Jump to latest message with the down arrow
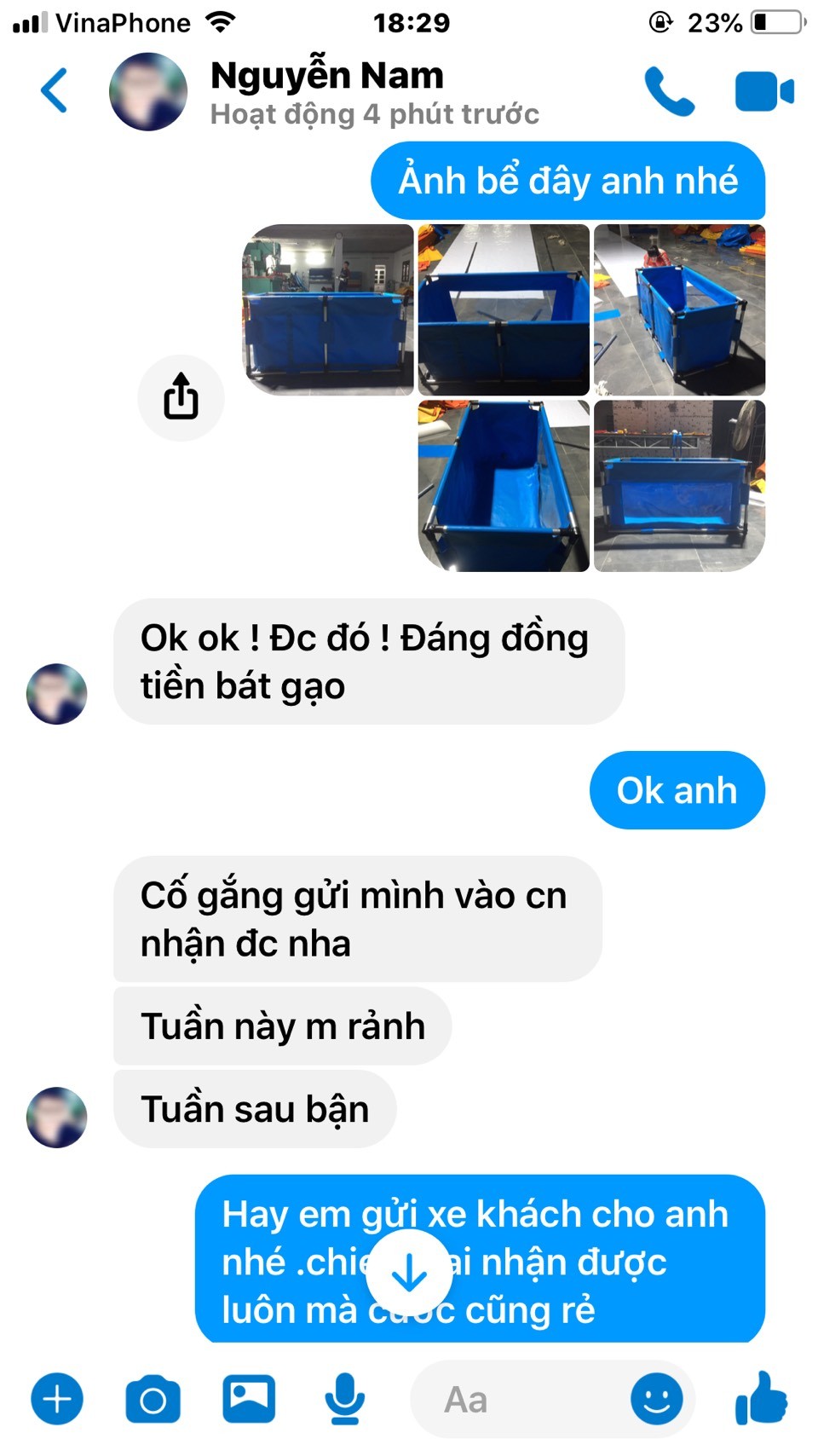This screenshot has height=1456, width=818. [409, 1272]
